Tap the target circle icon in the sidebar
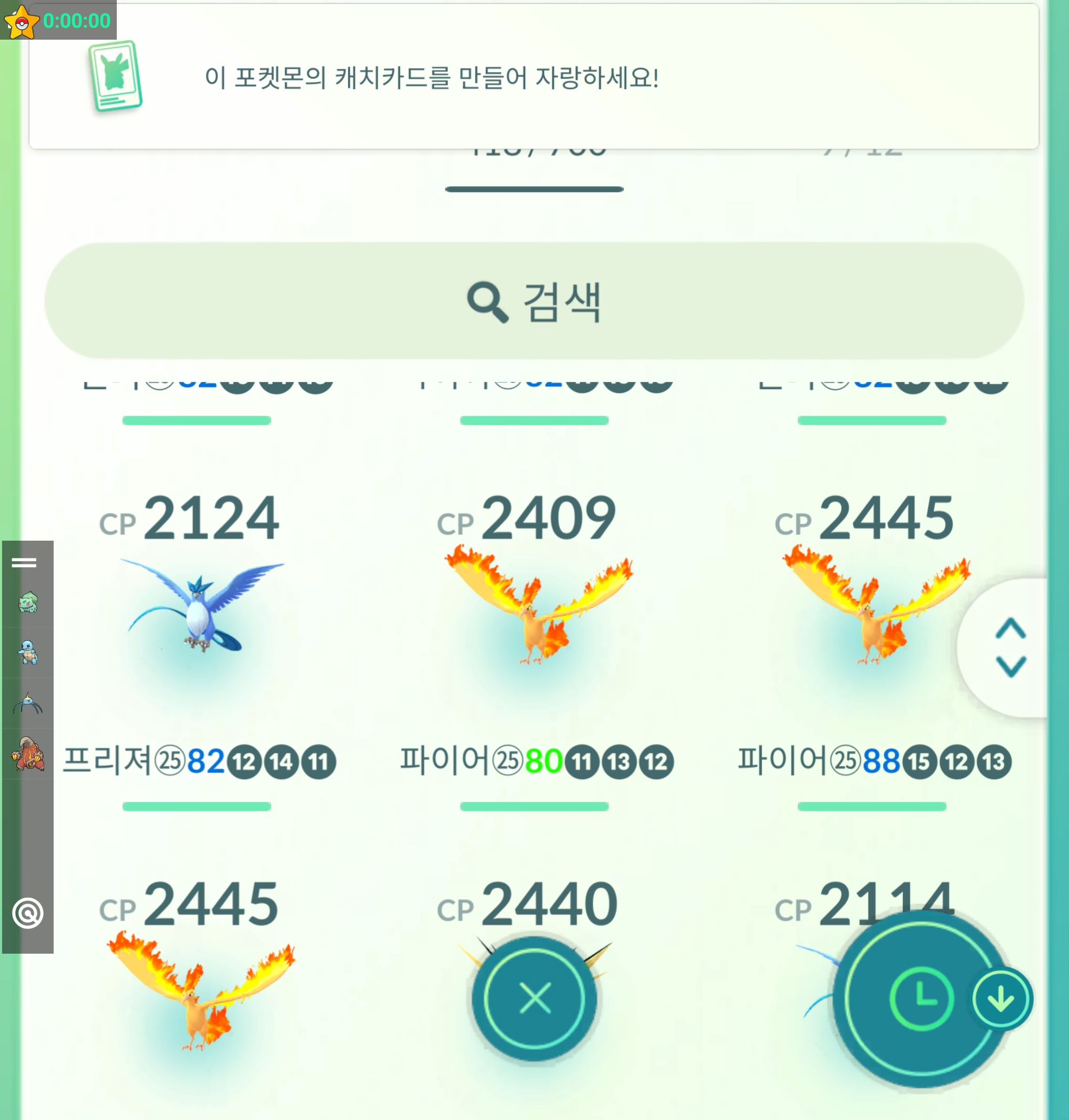1069x1120 pixels. (x=27, y=913)
